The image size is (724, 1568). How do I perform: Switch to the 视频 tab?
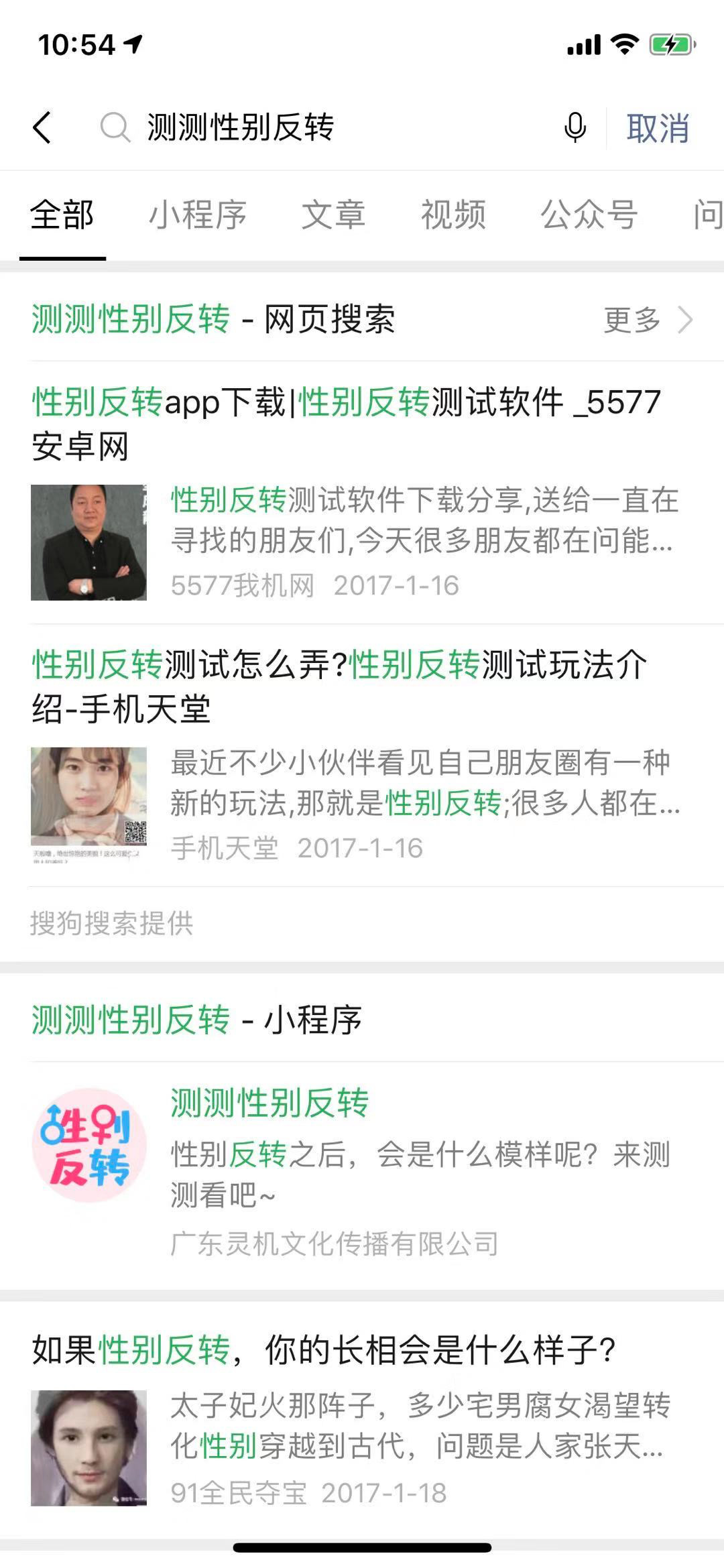(x=453, y=215)
